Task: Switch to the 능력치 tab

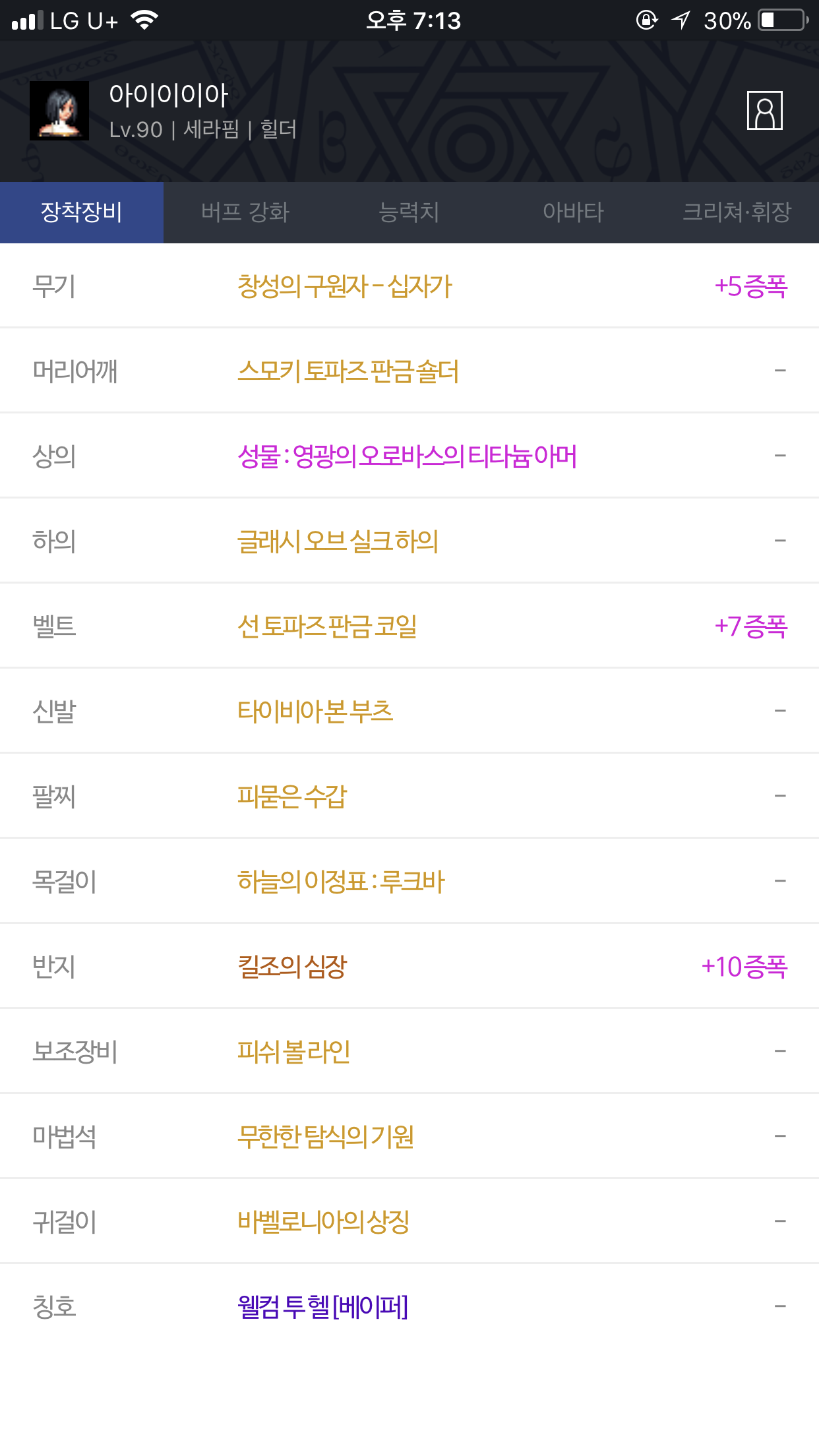Action: coord(409,212)
